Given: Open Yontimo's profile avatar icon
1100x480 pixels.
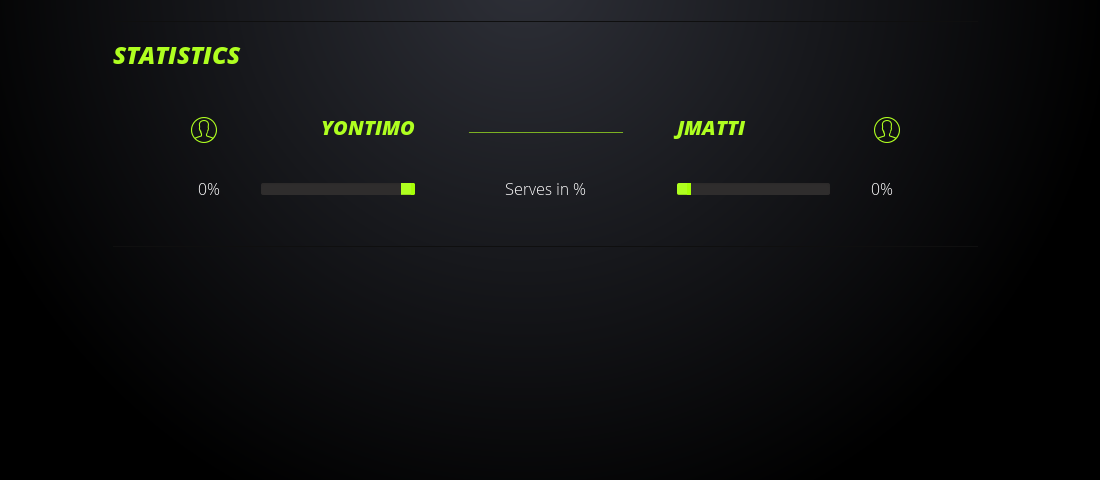Looking at the screenshot, I should (x=204, y=130).
